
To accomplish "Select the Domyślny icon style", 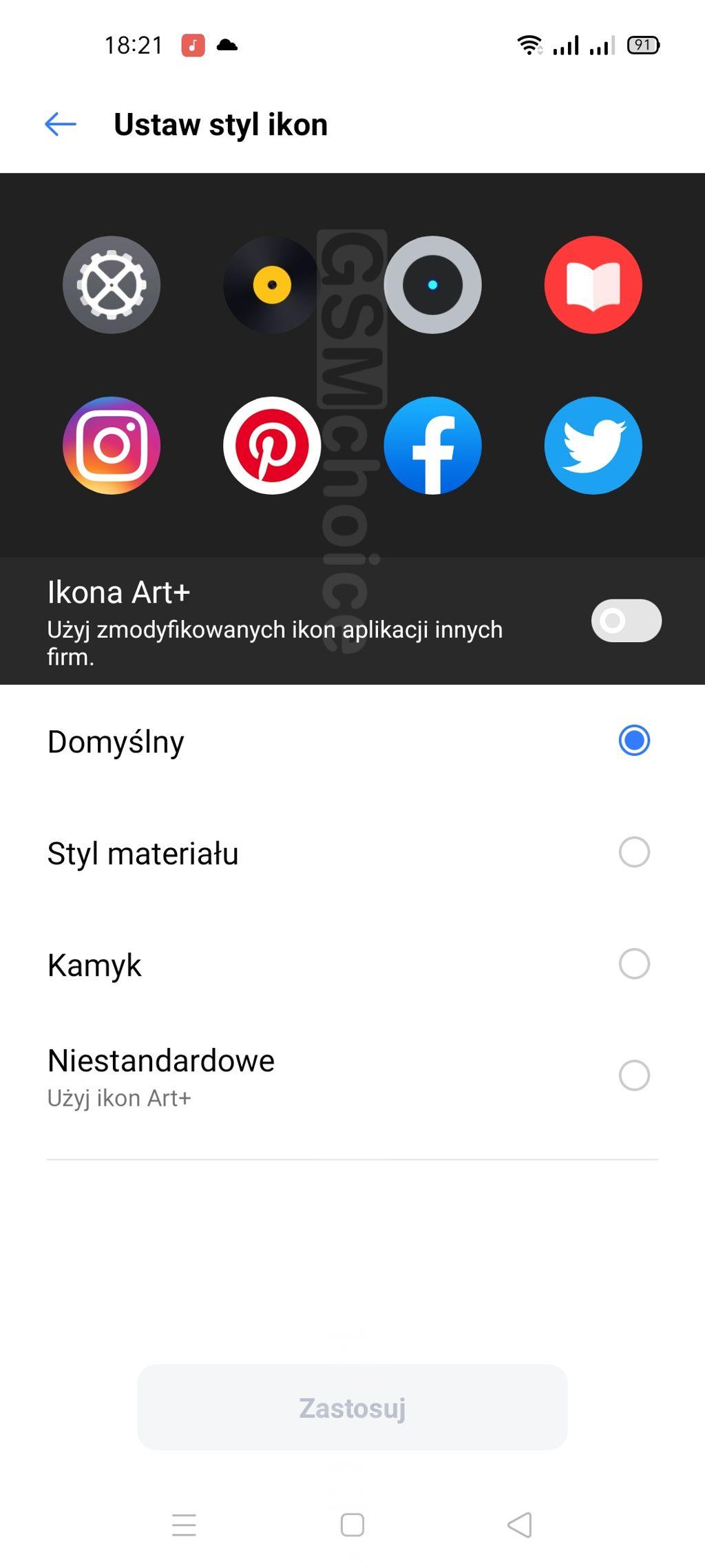I will 633,741.
